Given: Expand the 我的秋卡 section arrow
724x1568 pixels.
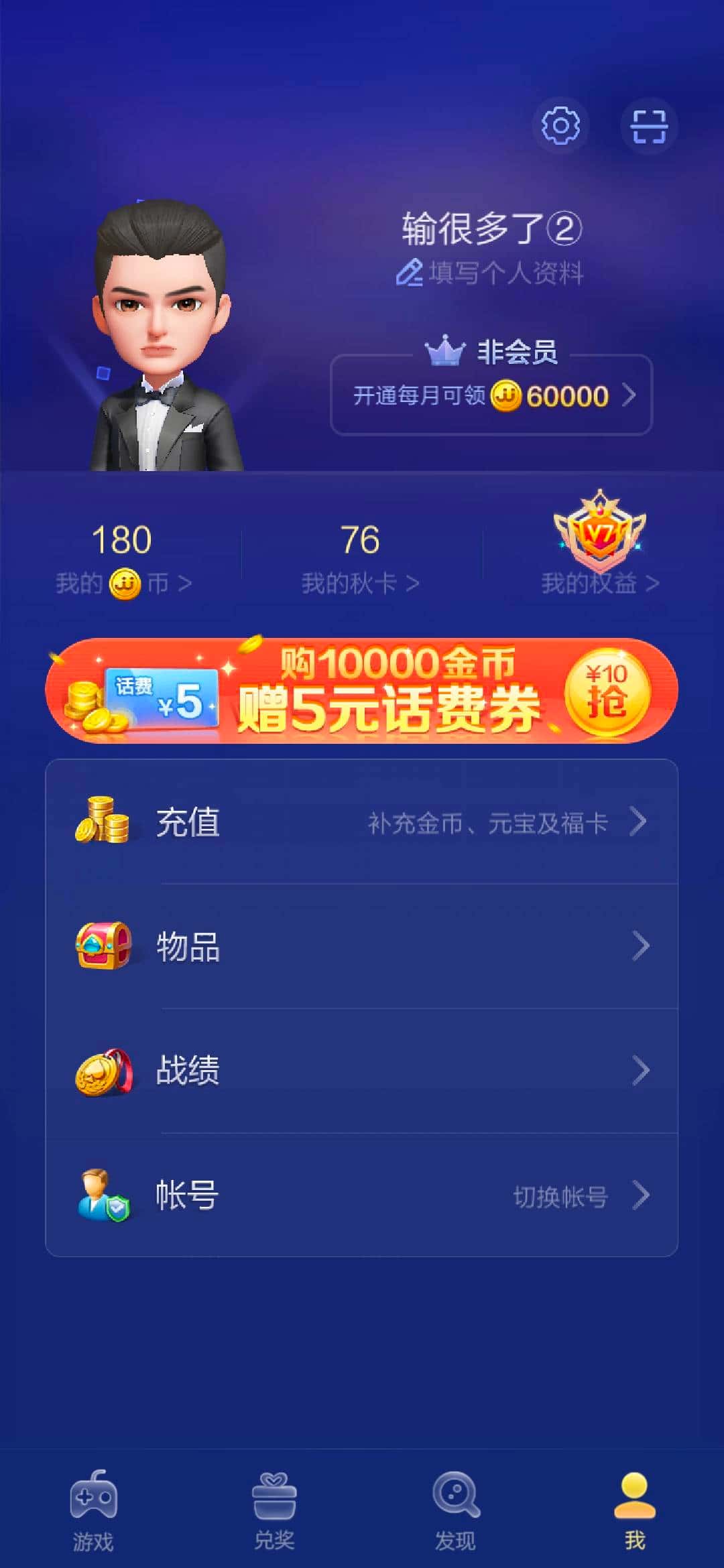Looking at the screenshot, I should (412, 583).
